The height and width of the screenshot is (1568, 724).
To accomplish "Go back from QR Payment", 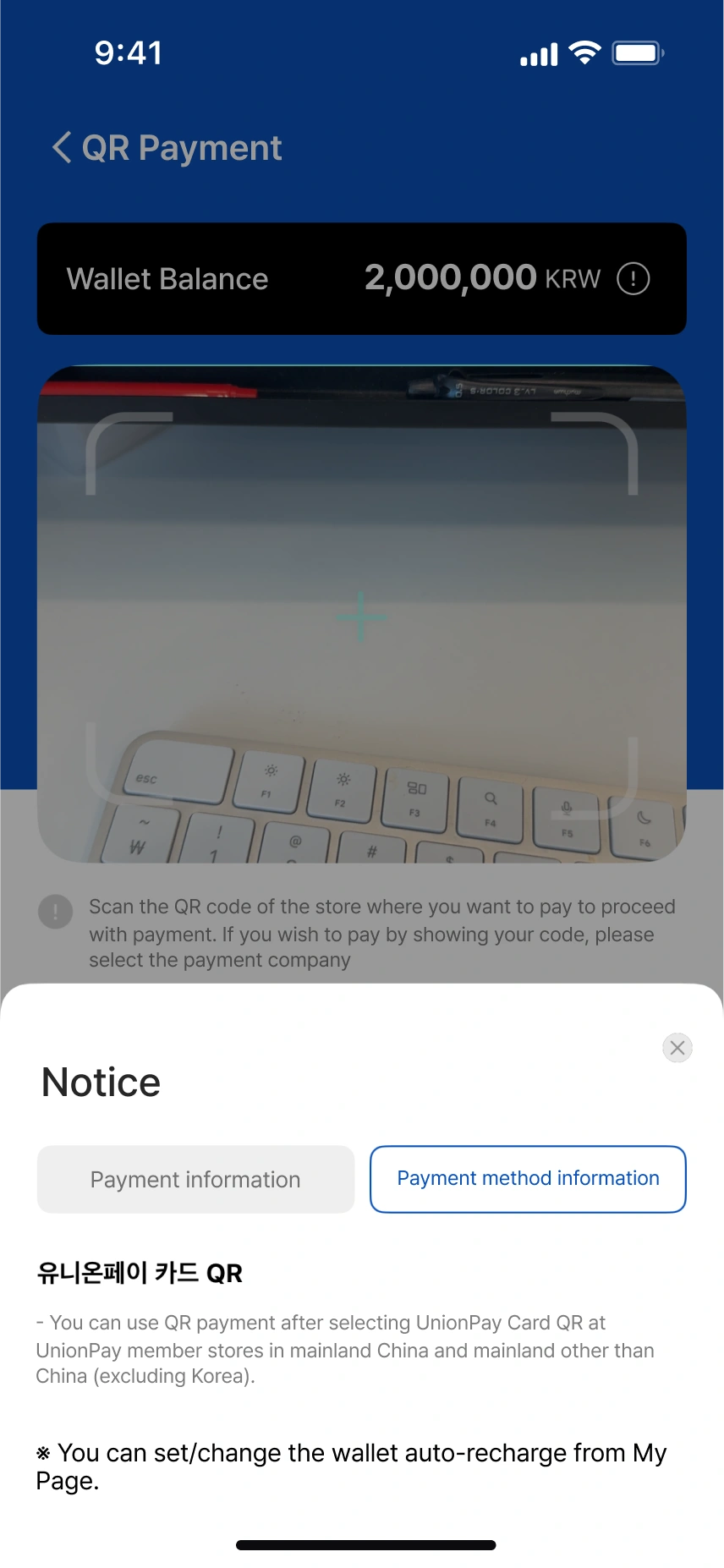I will [62, 147].
